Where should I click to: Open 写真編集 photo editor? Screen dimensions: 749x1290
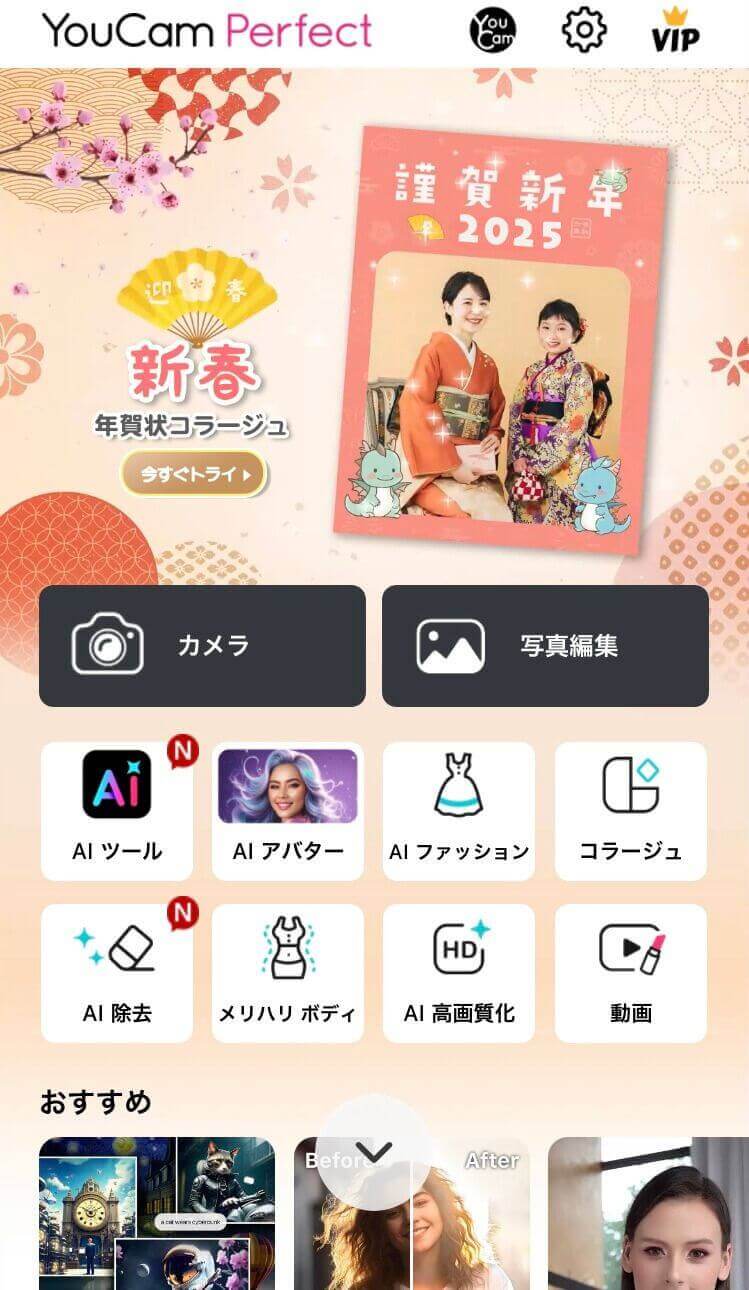(545, 646)
